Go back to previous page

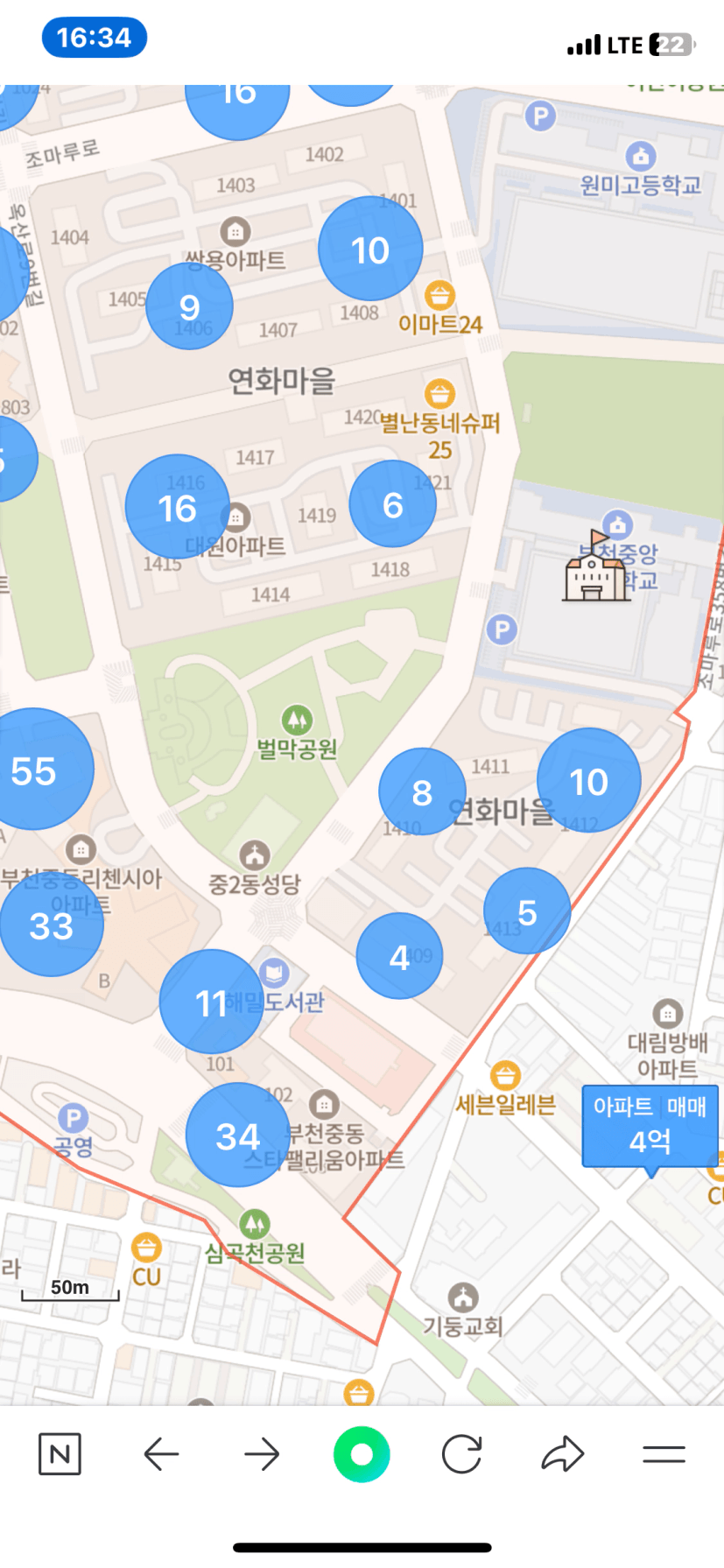point(161,1454)
